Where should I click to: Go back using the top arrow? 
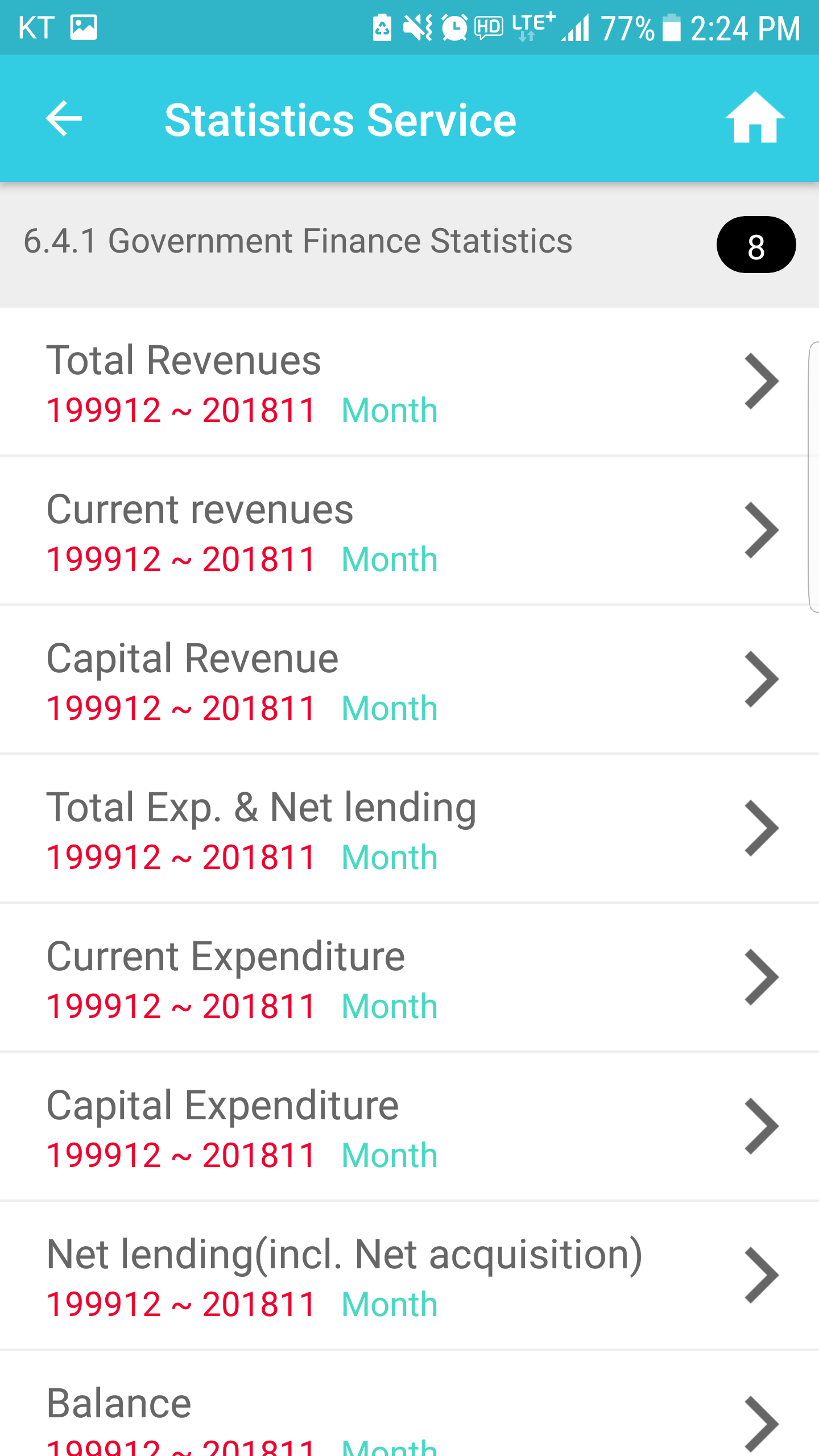point(64,118)
